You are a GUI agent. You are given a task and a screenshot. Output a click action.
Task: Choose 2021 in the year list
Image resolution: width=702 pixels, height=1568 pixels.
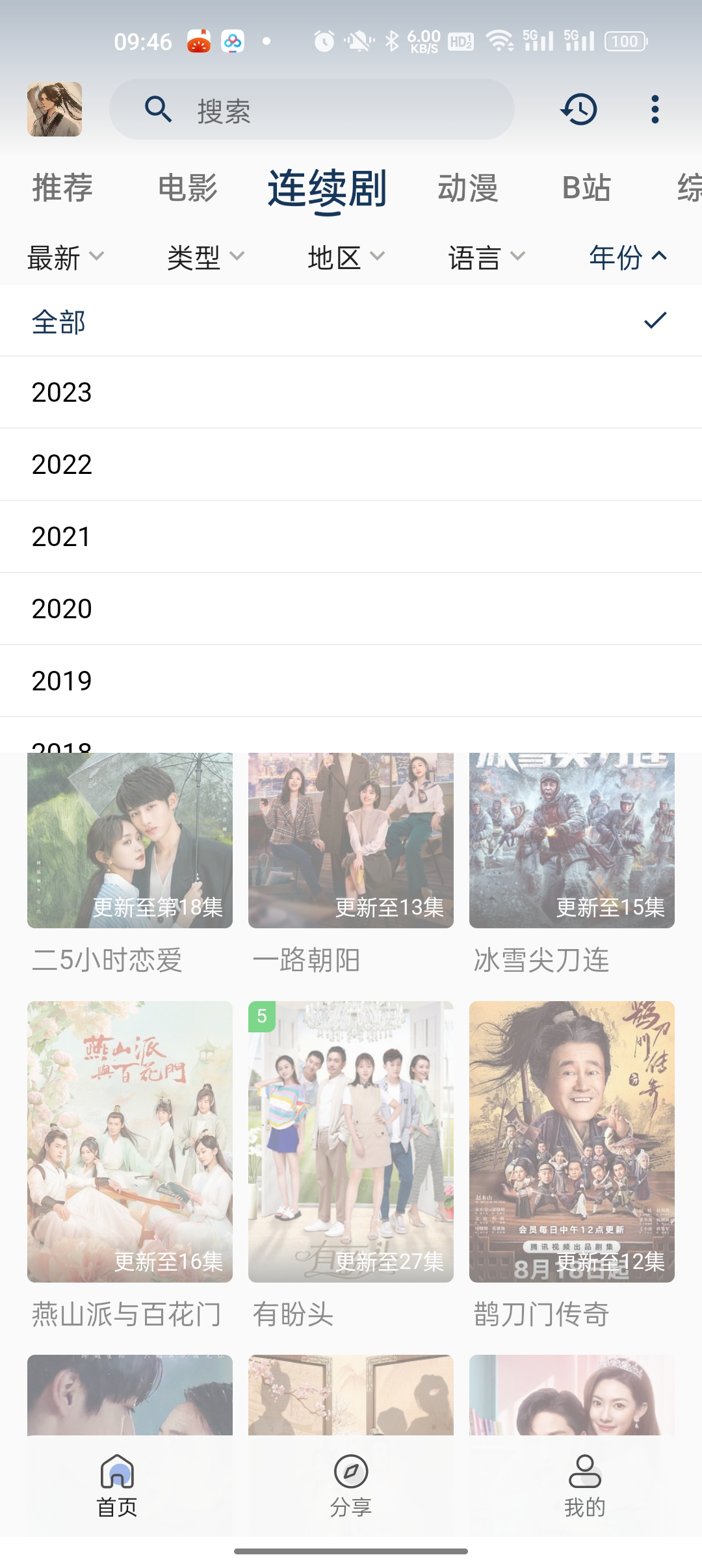click(351, 536)
